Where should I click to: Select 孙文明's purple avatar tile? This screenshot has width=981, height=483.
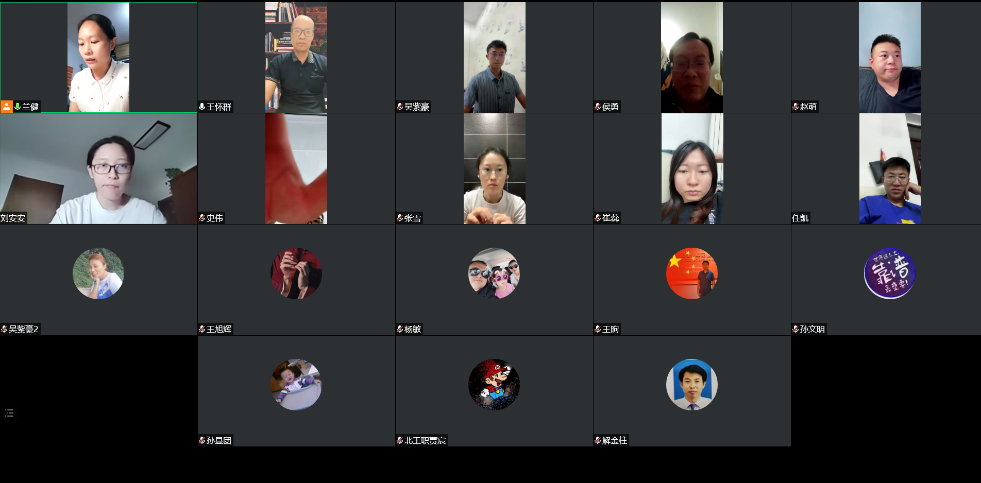pos(889,274)
